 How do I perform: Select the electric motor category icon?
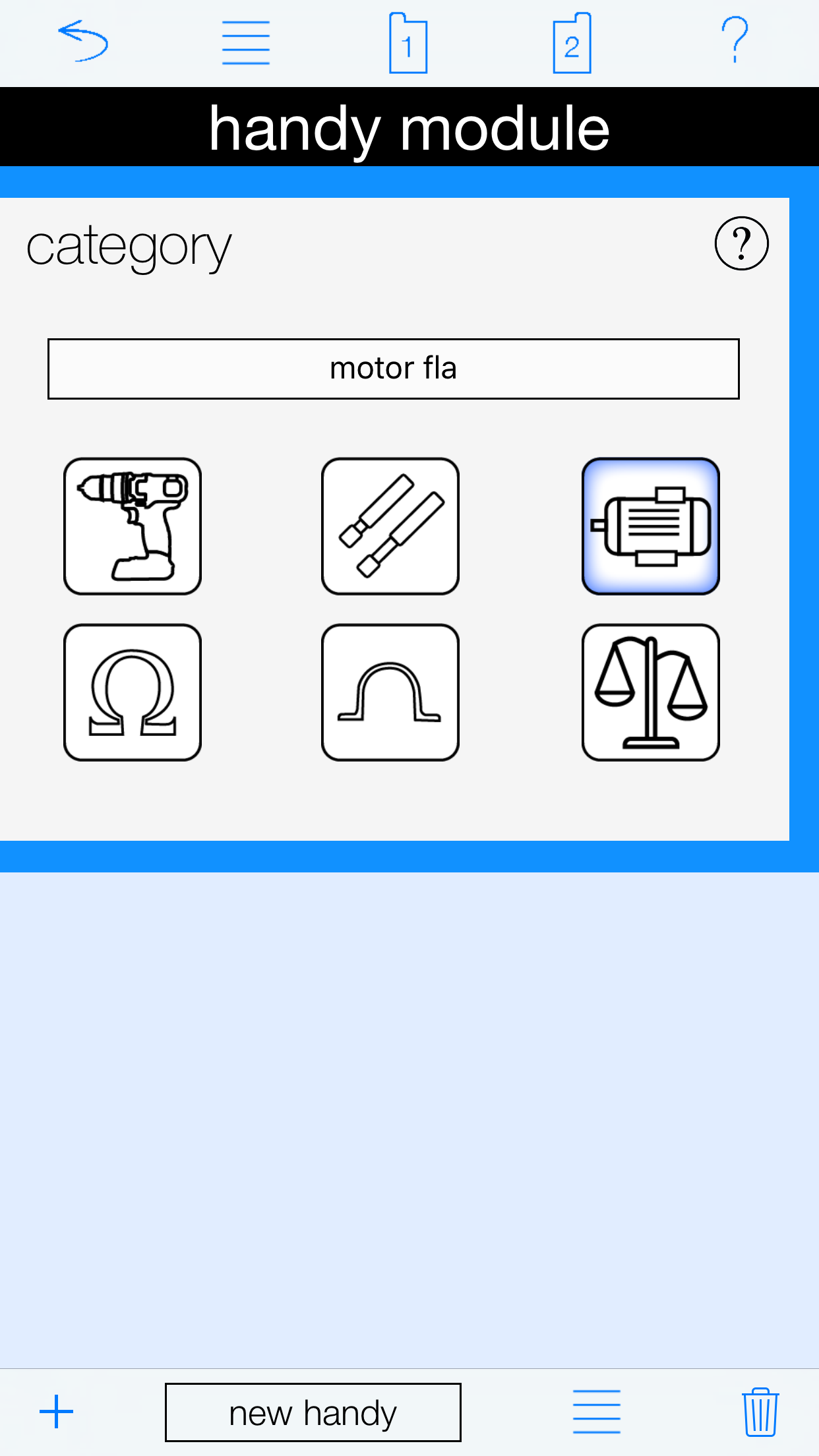pyautogui.click(x=650, y=526)
